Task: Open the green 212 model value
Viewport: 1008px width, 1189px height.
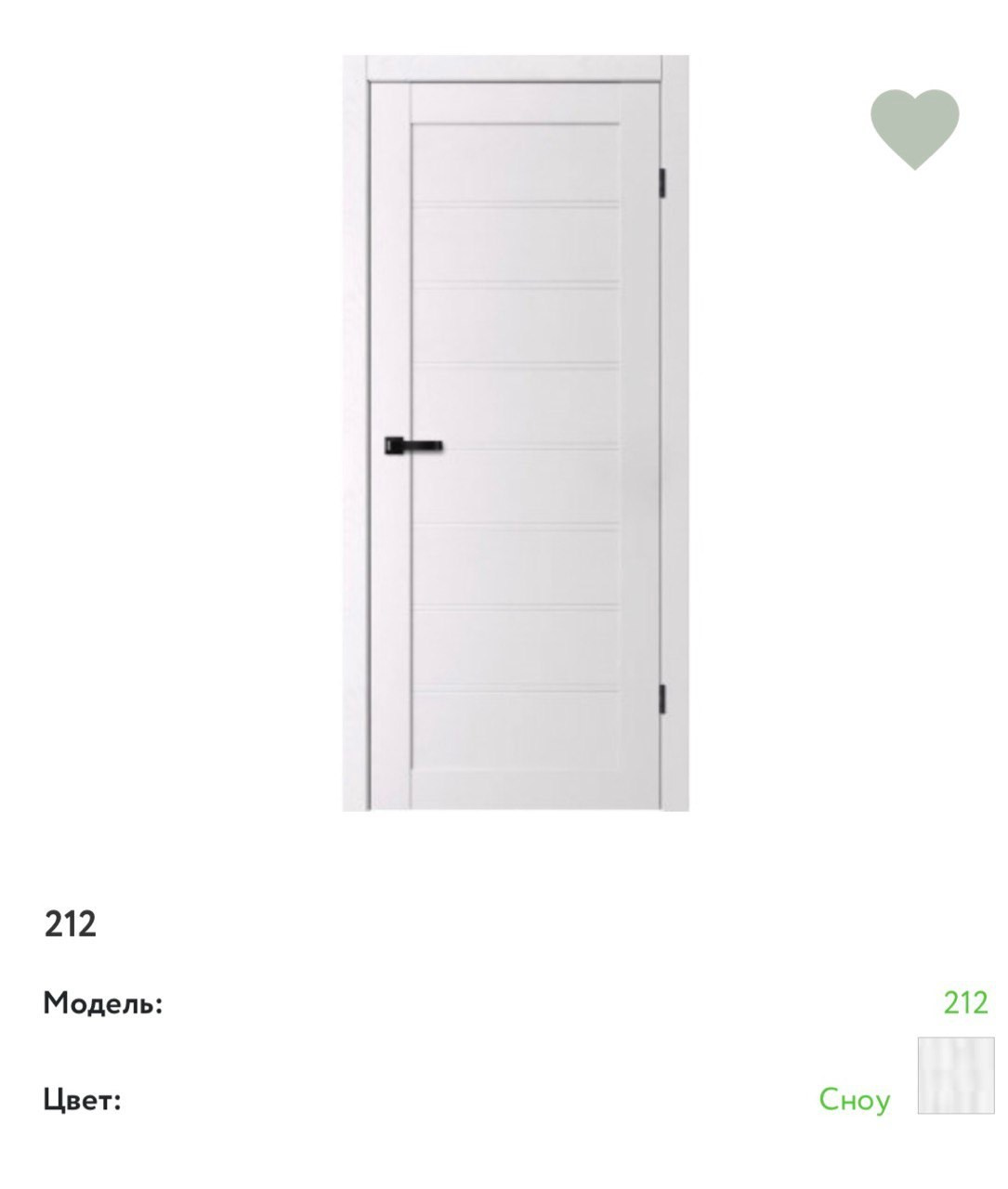Action: click(x=966, y=1001)
